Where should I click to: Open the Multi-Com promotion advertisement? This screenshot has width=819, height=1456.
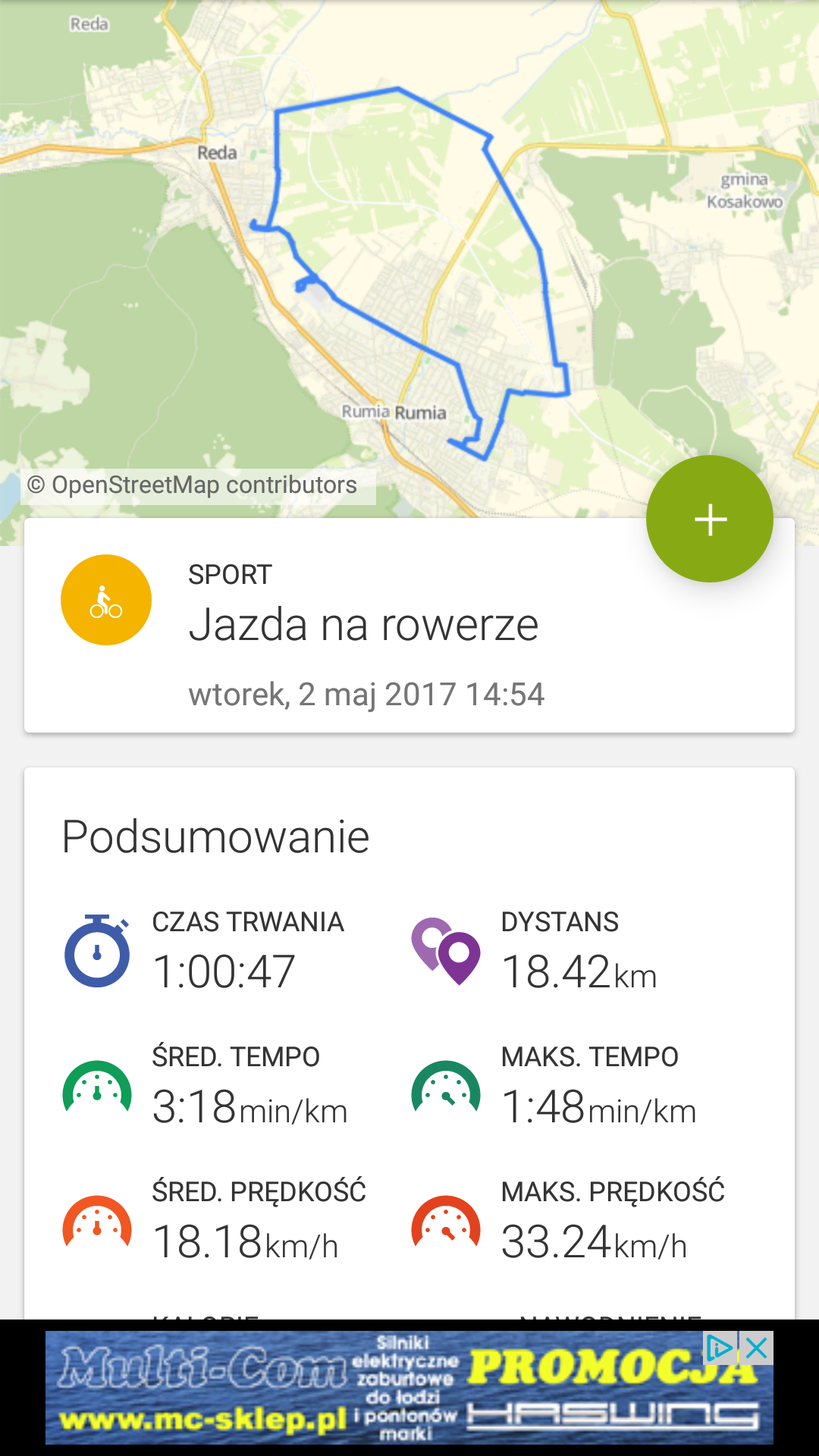click(x=379, y=1389)
